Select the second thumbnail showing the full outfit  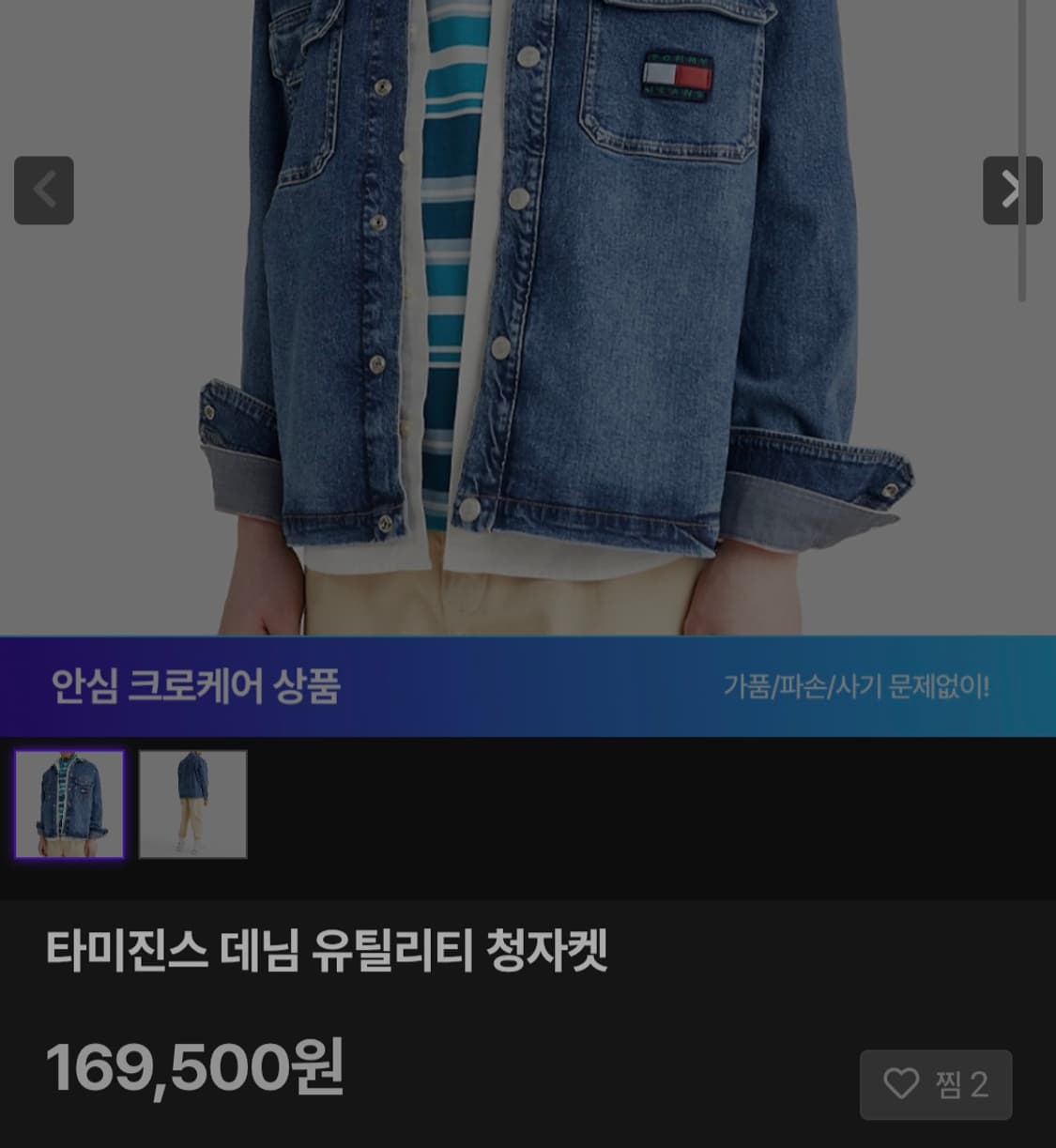(192, 804)
